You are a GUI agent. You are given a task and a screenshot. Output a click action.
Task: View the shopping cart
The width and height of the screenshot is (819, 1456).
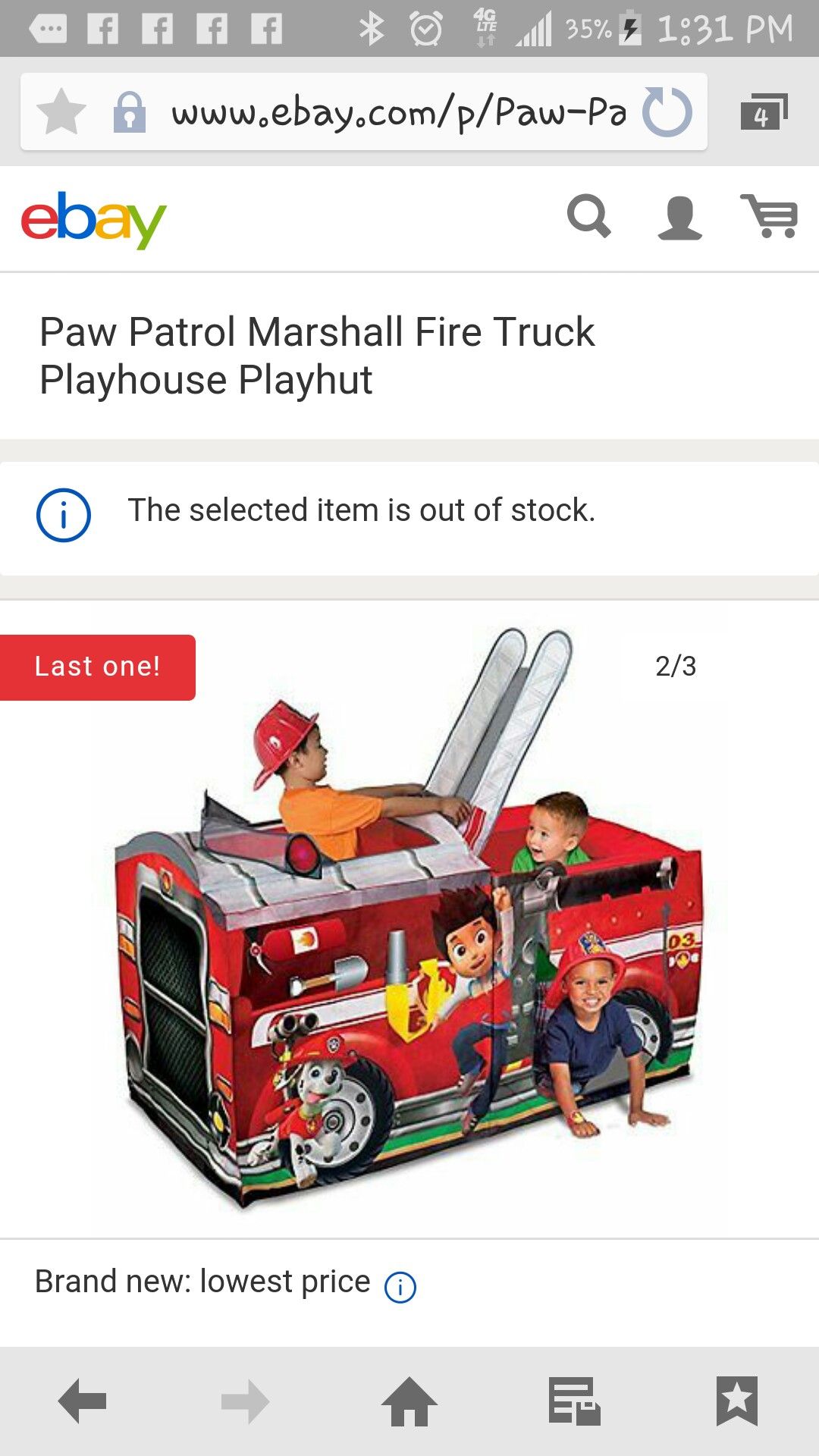(770, 216)
